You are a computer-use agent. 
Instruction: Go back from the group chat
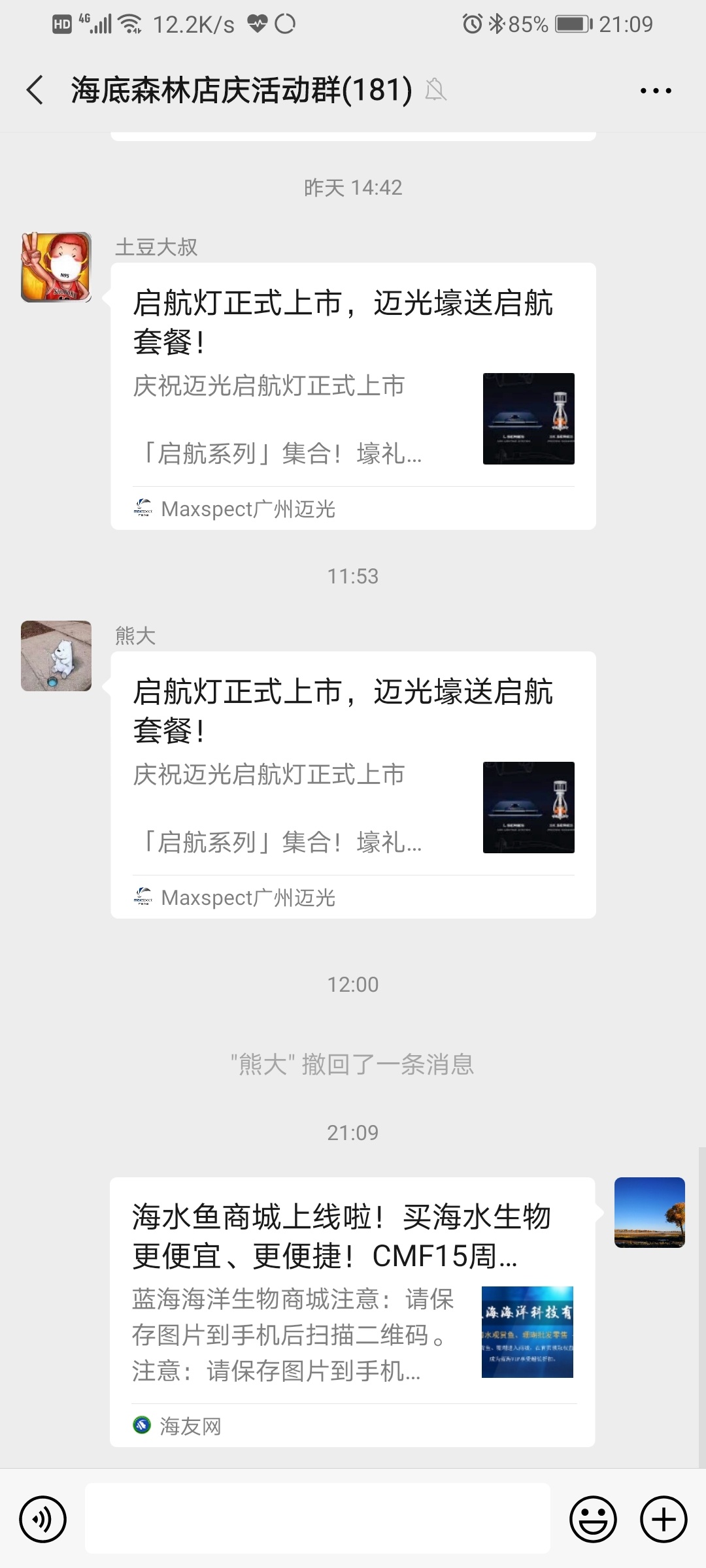tap(35, 90)
